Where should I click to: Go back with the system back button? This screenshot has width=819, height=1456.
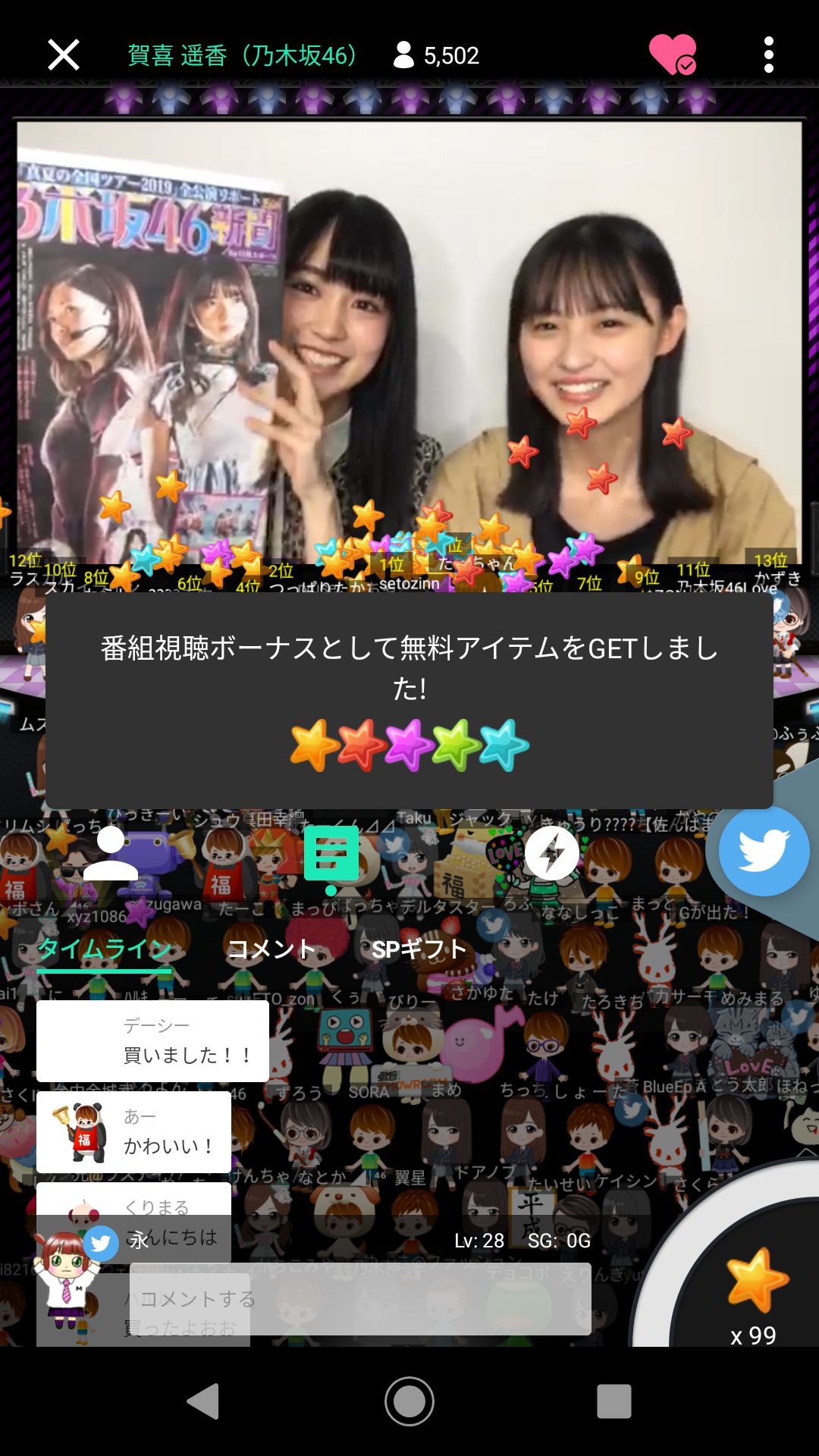[x=203, y=1401]
